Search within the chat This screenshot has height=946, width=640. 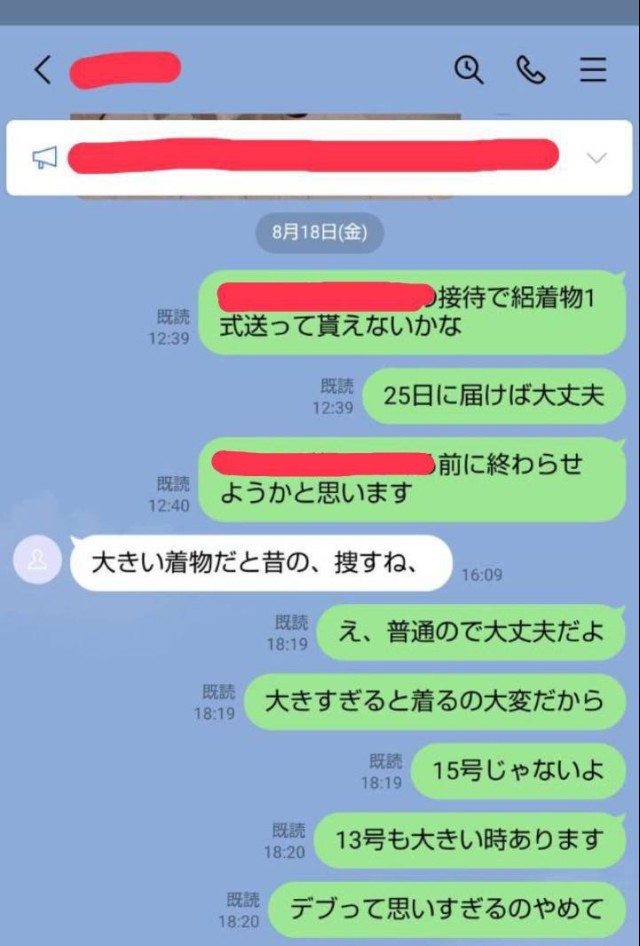pos(469,69)
